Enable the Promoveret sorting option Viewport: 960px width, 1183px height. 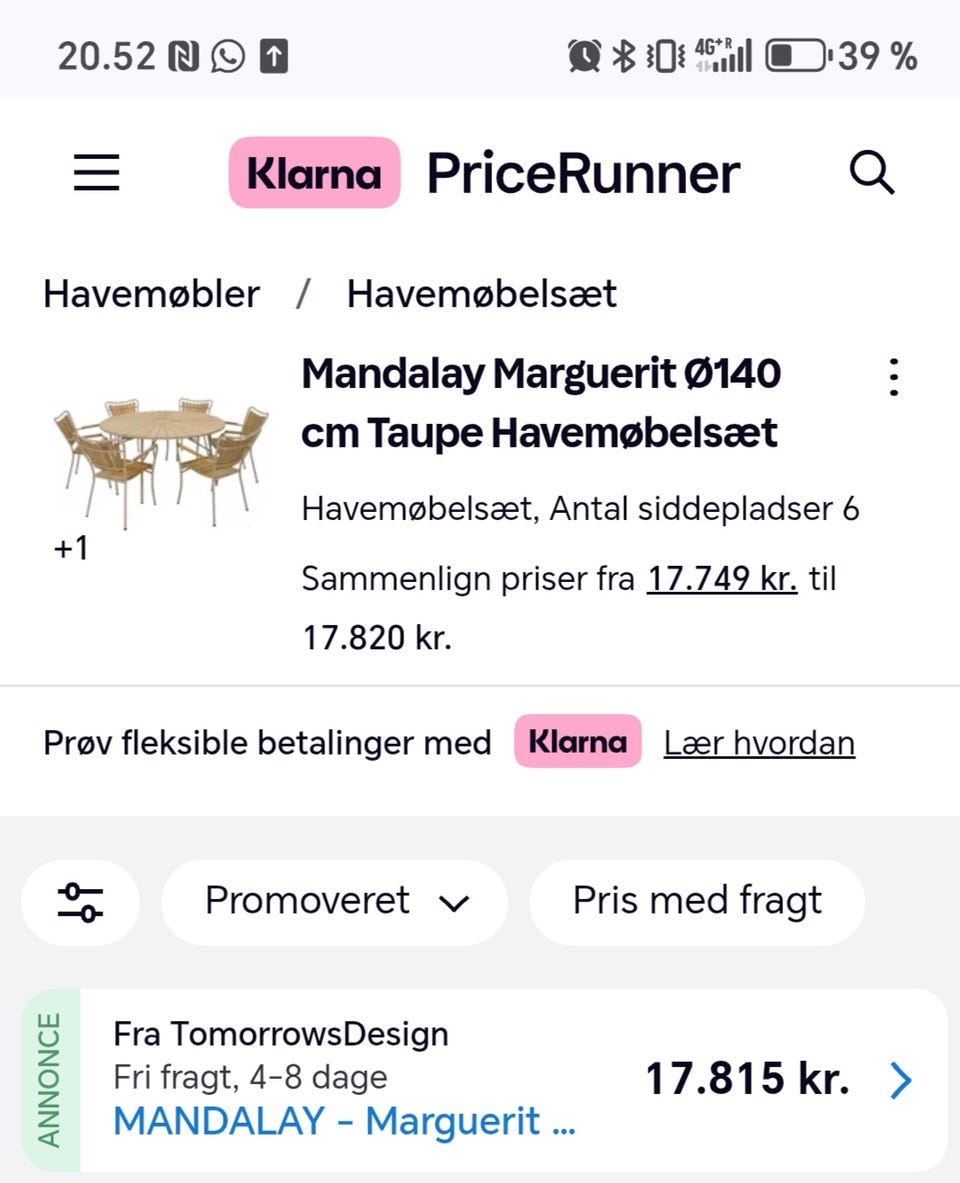tap(307, 901)
